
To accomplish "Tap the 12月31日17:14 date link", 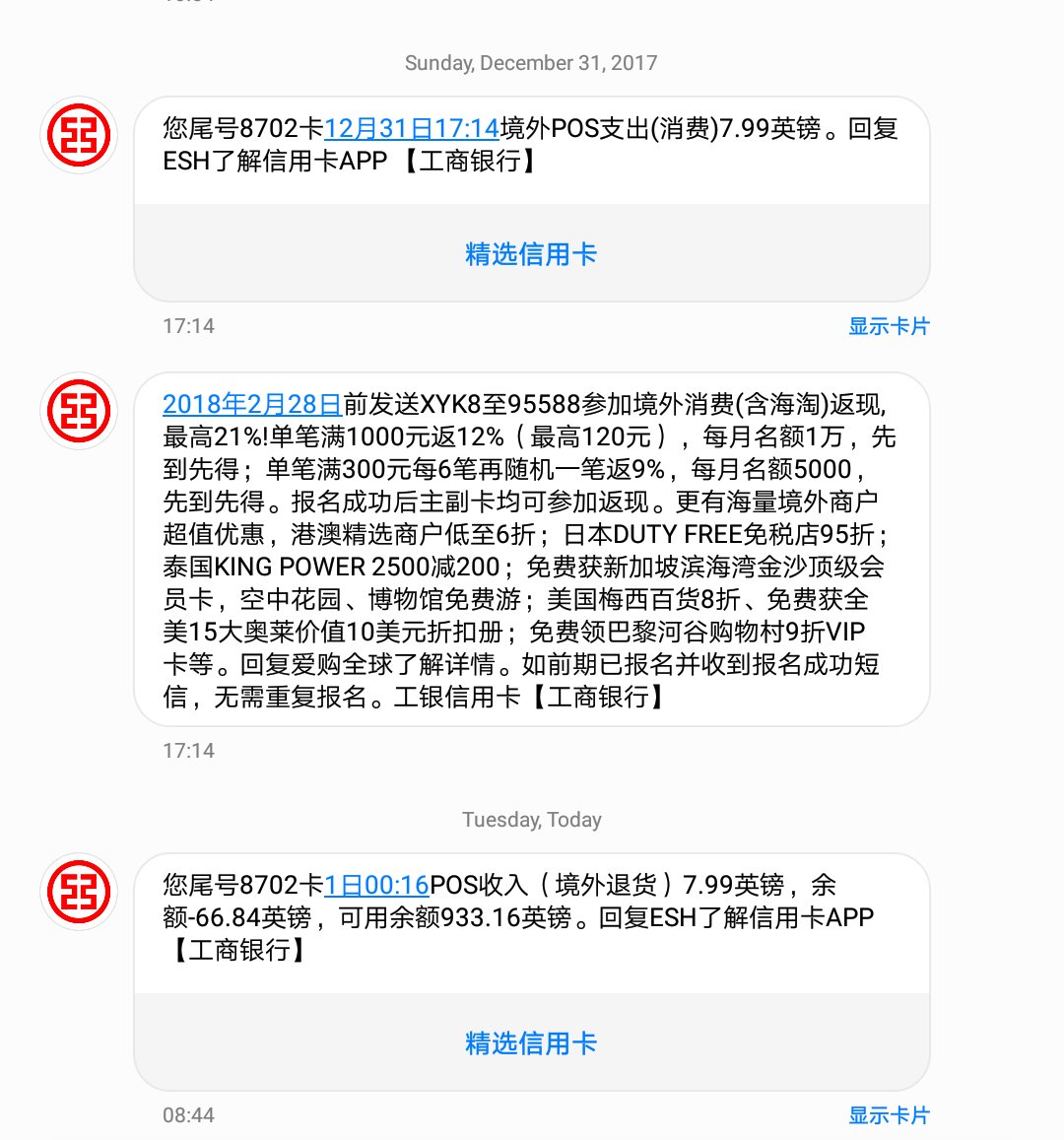I will (412, 128).
